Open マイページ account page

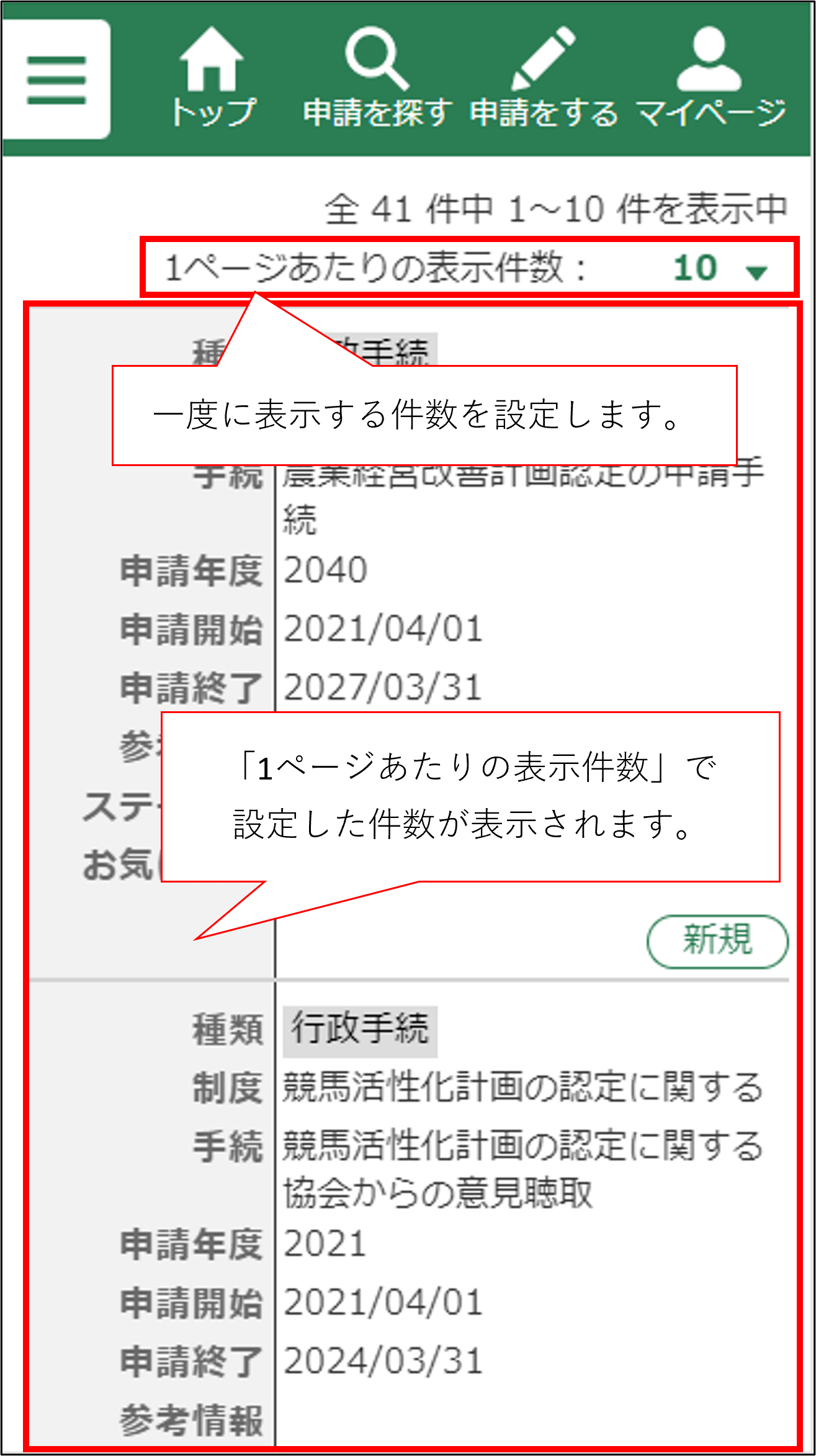click(711, 77)
